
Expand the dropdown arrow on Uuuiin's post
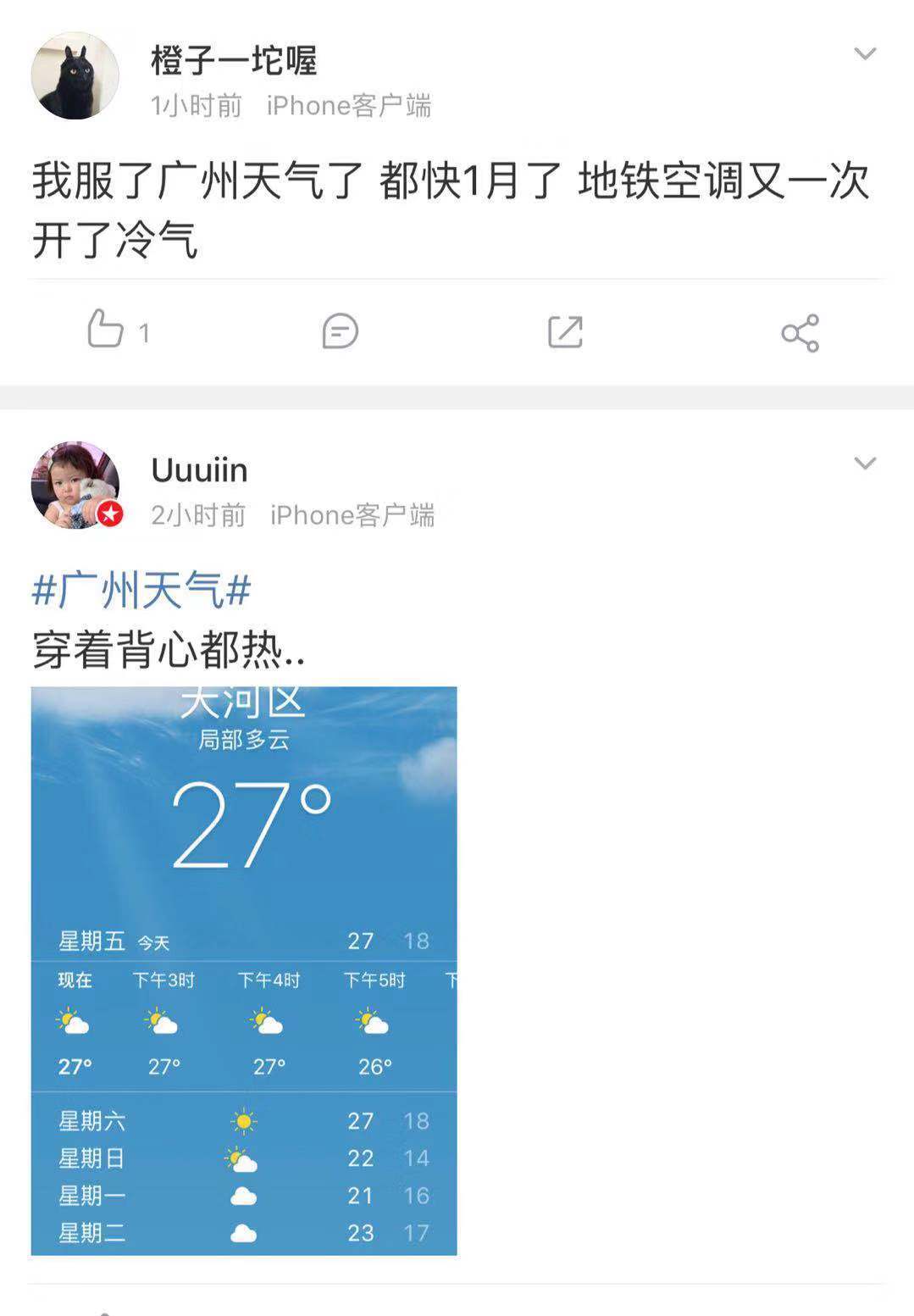tap(864, 464)
